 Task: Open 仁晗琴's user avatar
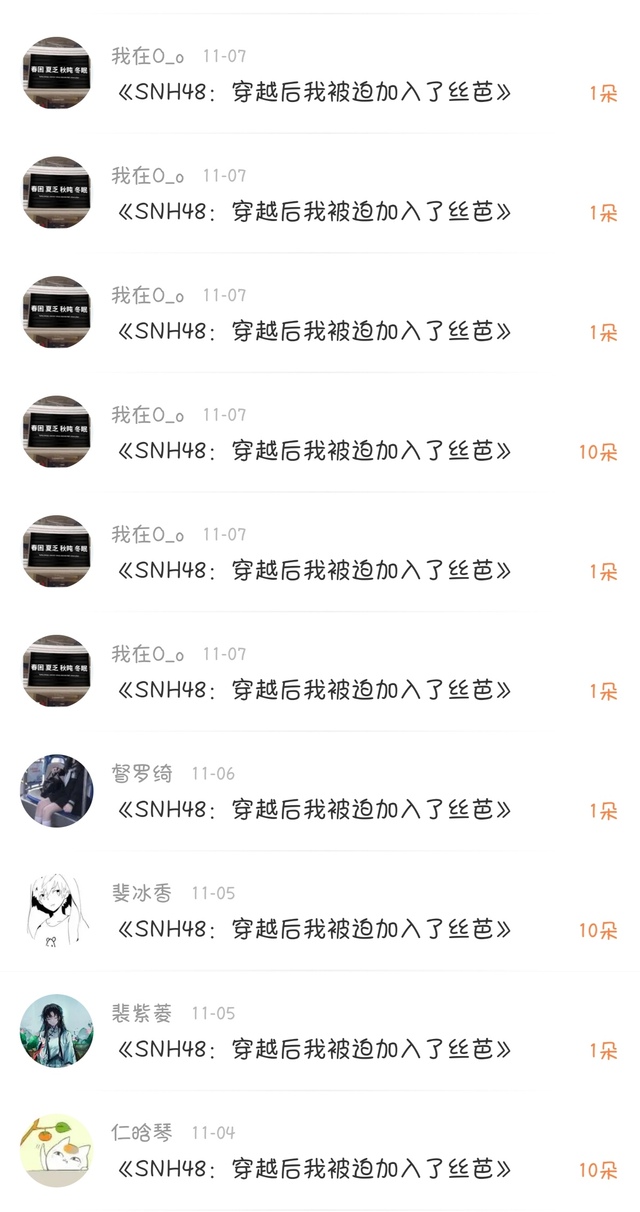pyautogui.click(x=56, y=1151)
